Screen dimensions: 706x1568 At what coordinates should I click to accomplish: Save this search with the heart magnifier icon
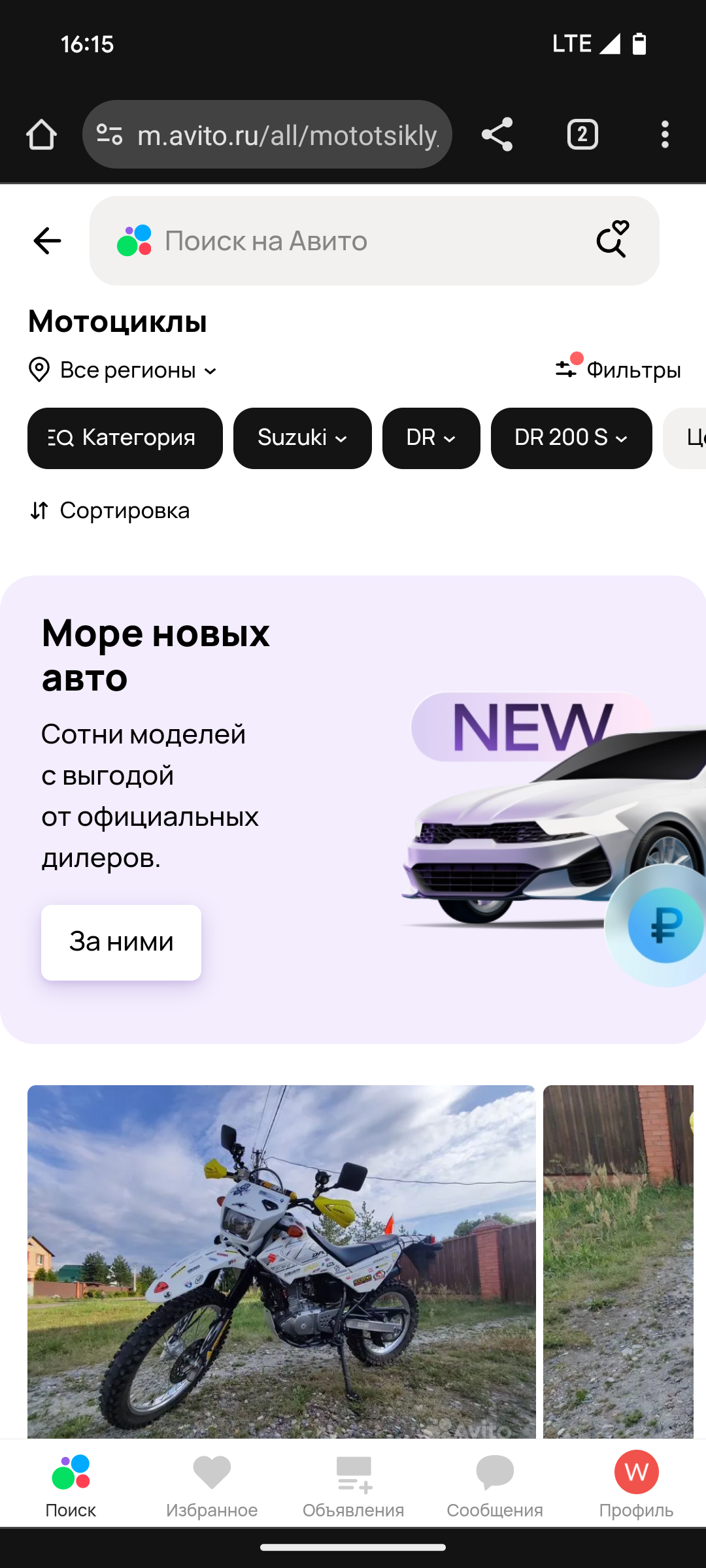tap(613, 239)
